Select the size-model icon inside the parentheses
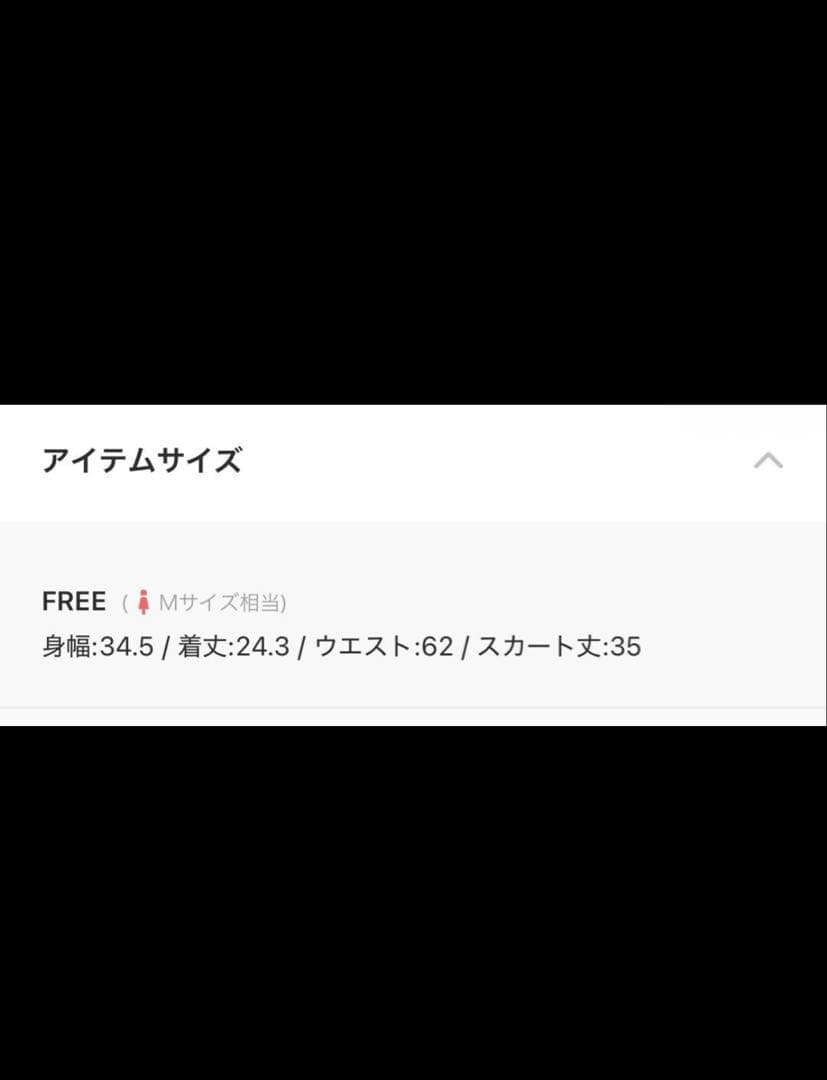Screen dimensions: 827x1080 pyautogui.click(x=145, y=600)
